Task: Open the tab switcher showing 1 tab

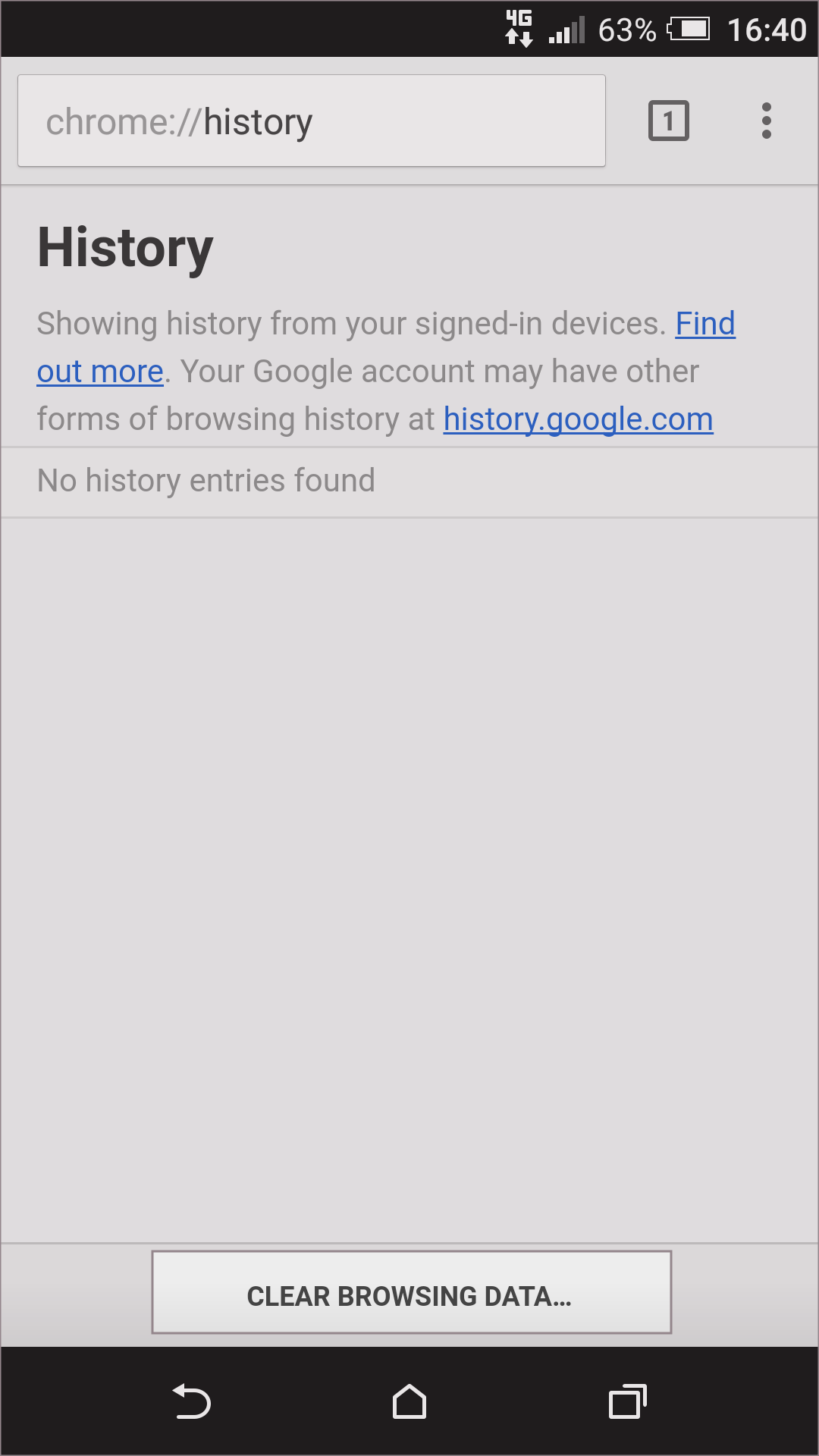Action: pos(668,121)
